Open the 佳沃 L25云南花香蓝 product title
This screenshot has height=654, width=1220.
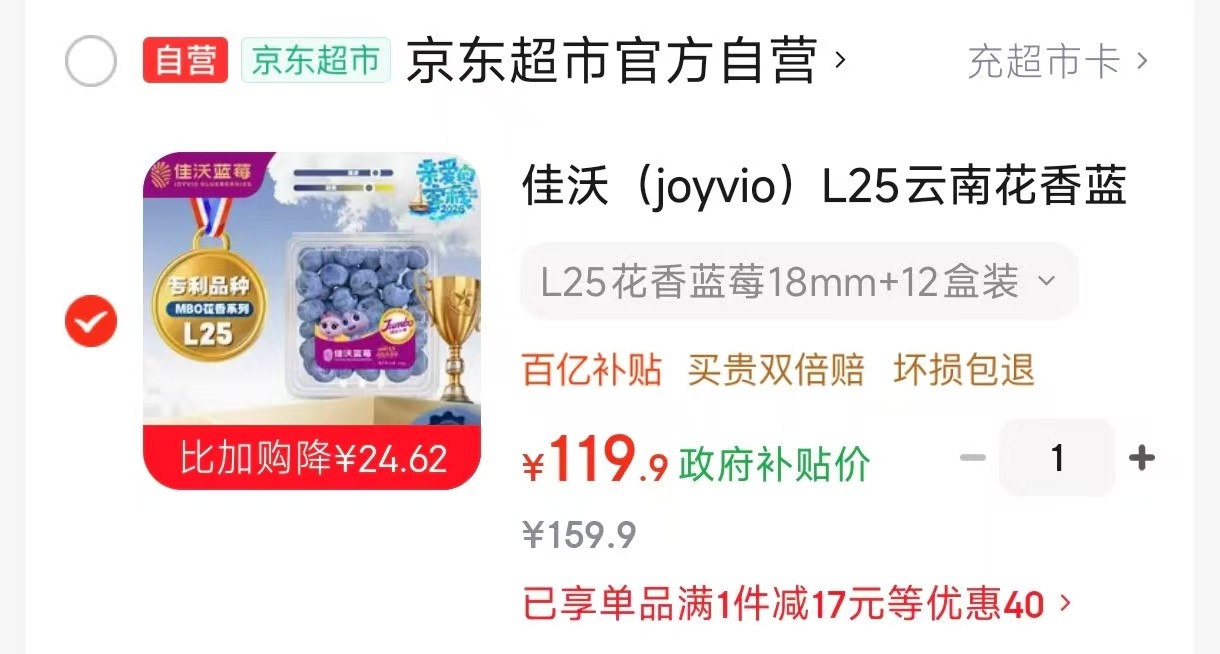pos(824,186)
